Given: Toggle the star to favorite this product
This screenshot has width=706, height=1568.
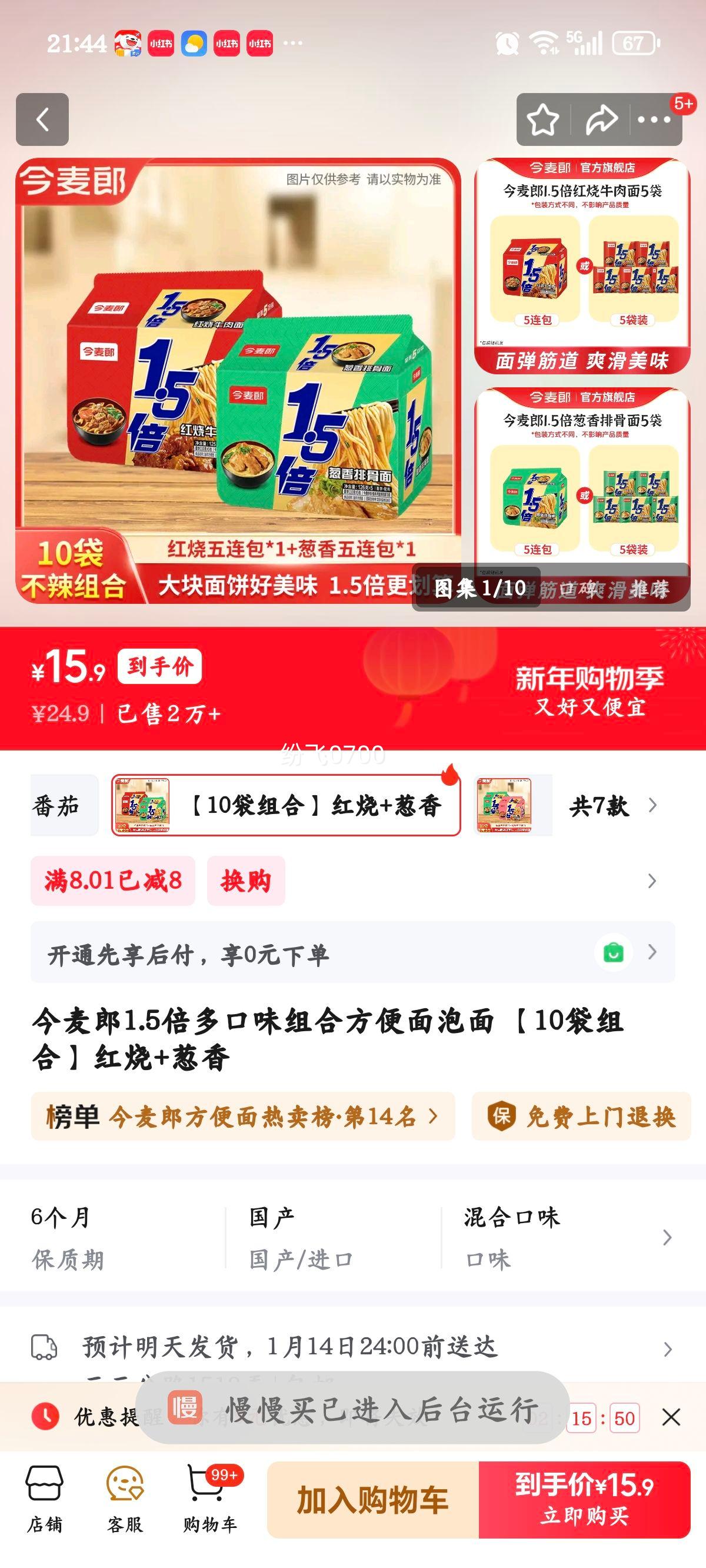Looking at the screenshot, I should click(544, 119).
